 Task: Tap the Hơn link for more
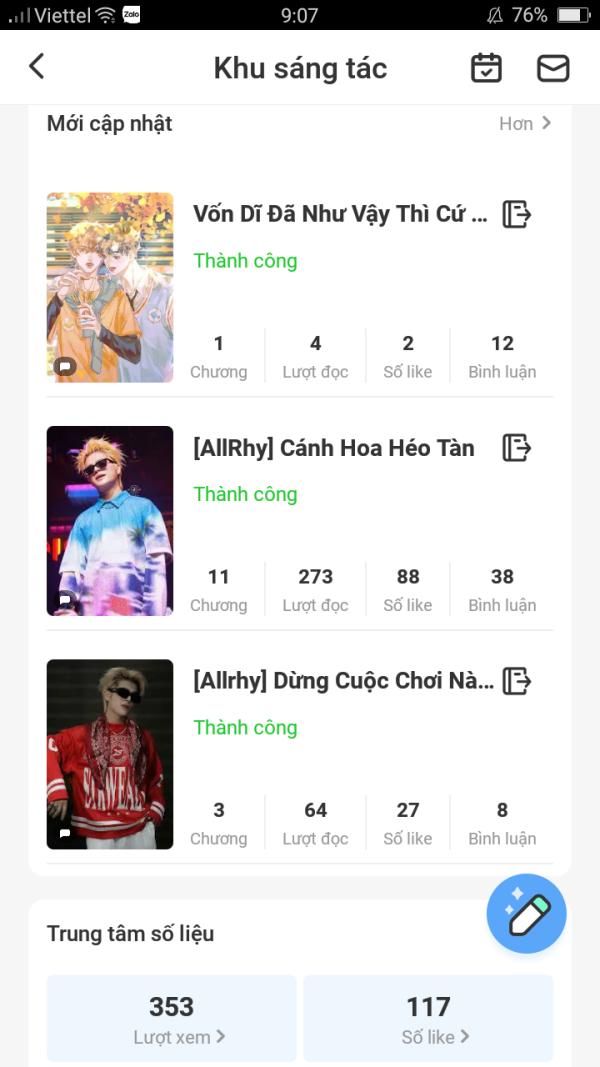[525, 124]
